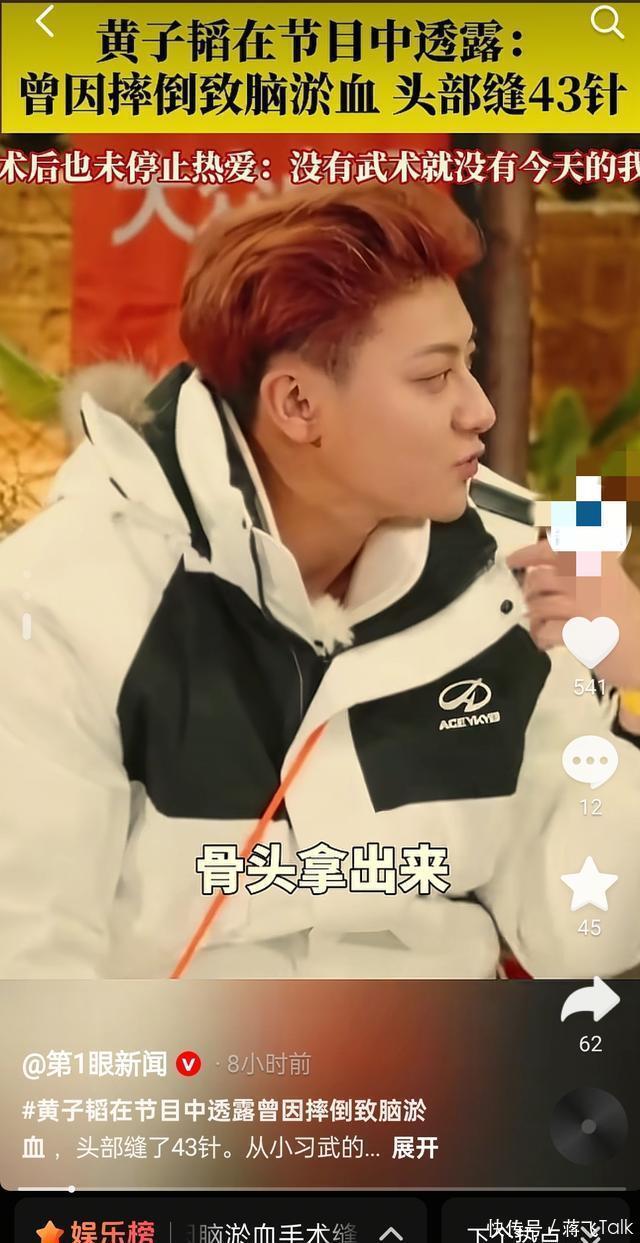
Task: Like this video with the heart icon
Action: coord(590,642)
